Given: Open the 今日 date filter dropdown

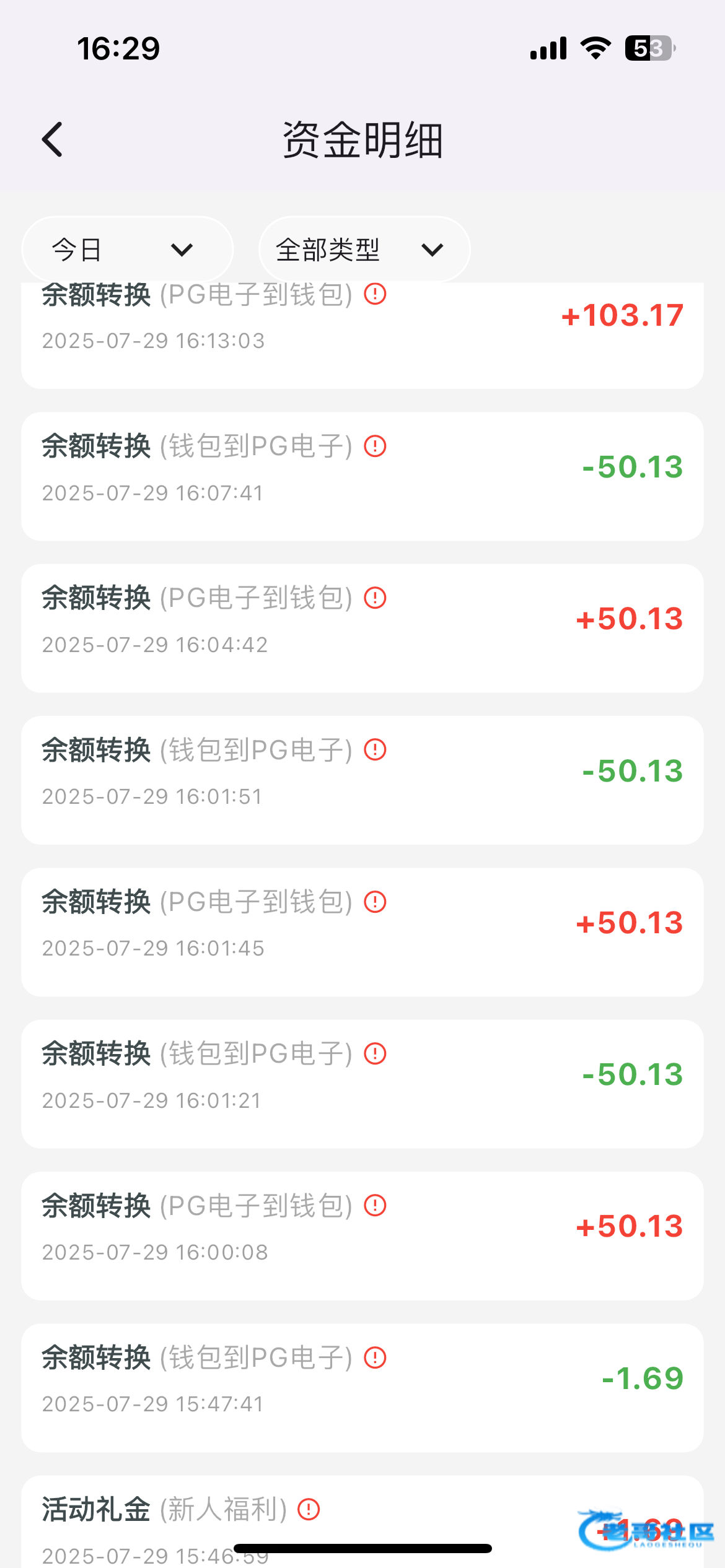Looking at the screenshot, I should point(128,250).
